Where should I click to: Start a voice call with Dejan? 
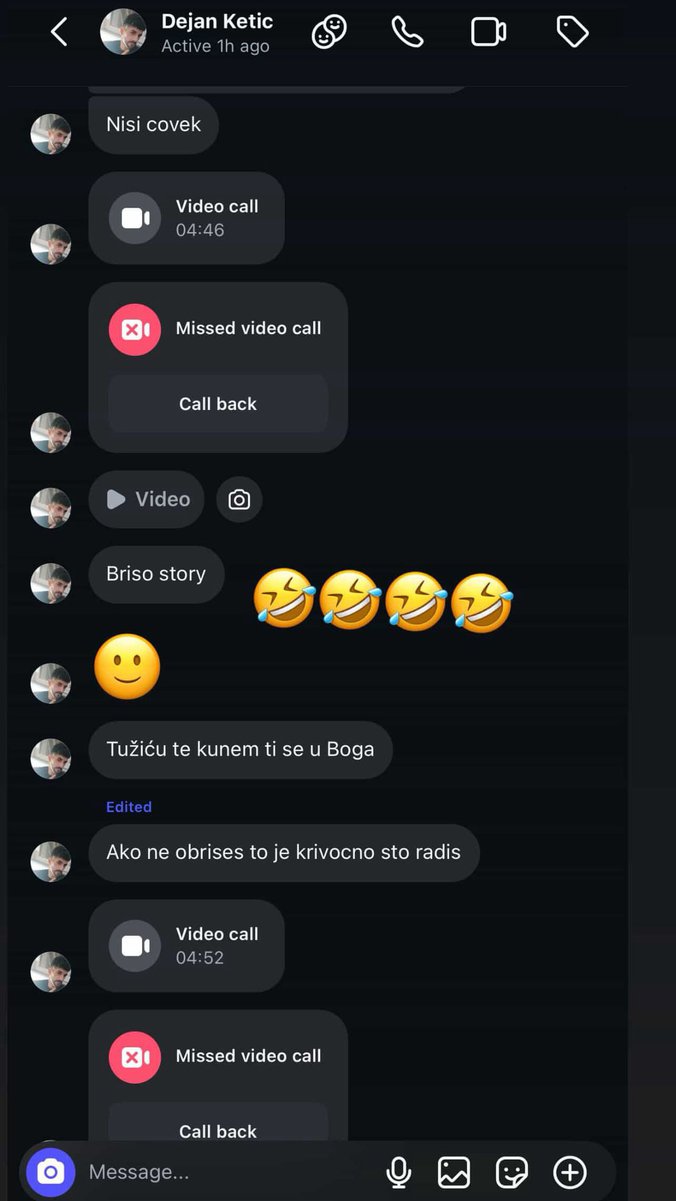click(x=407, y=32)
